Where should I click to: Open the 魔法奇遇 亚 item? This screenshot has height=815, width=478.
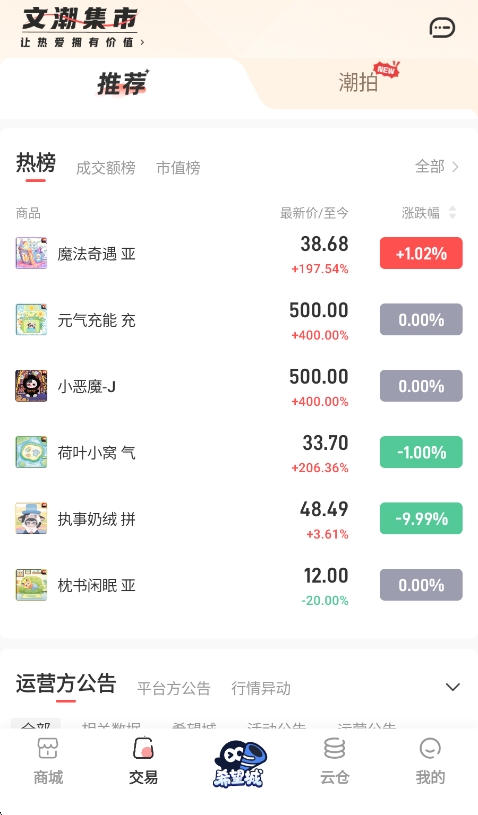(x=239, y=254)
